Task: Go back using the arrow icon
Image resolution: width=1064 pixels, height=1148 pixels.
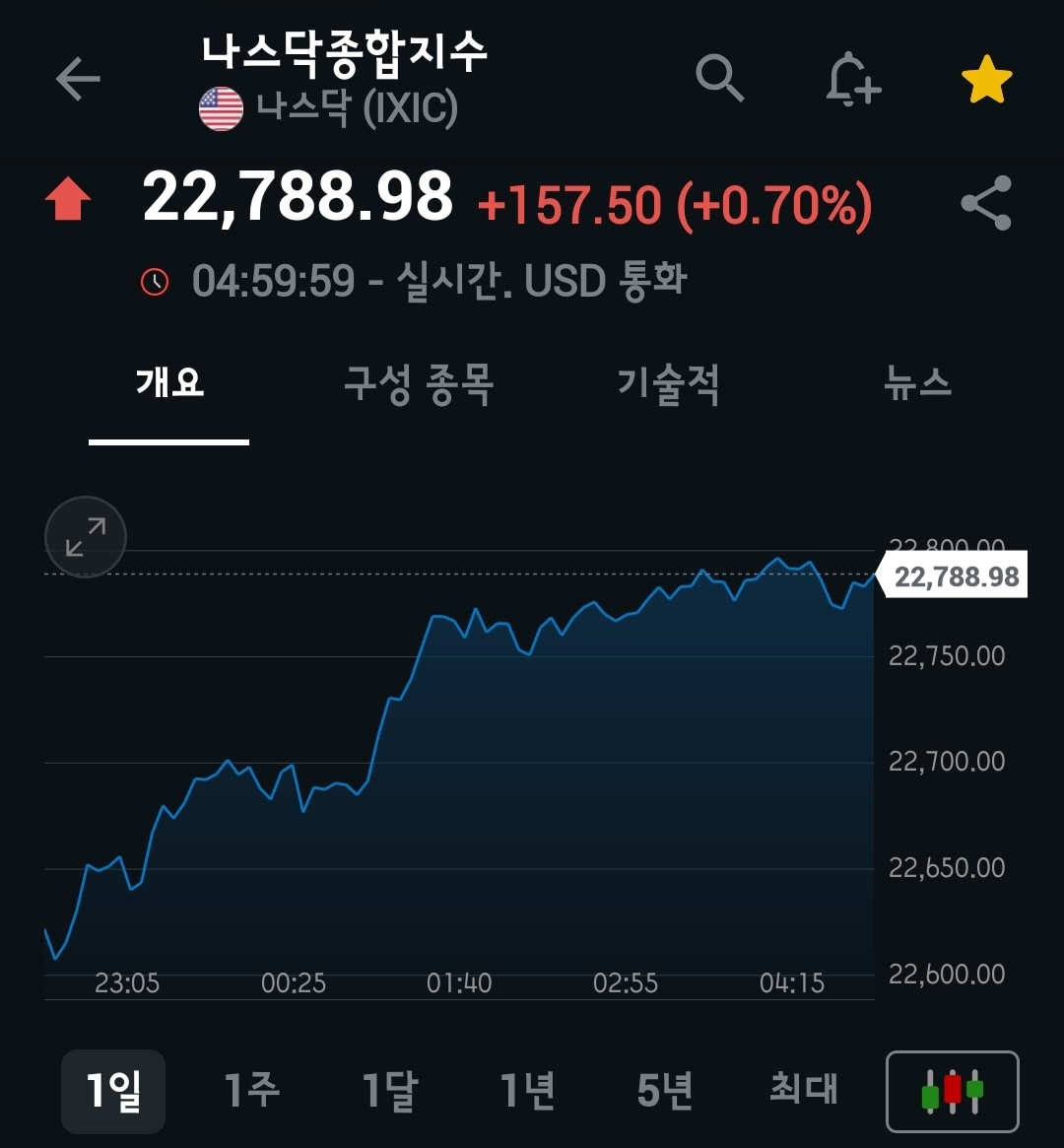Action: pos(78,79)
